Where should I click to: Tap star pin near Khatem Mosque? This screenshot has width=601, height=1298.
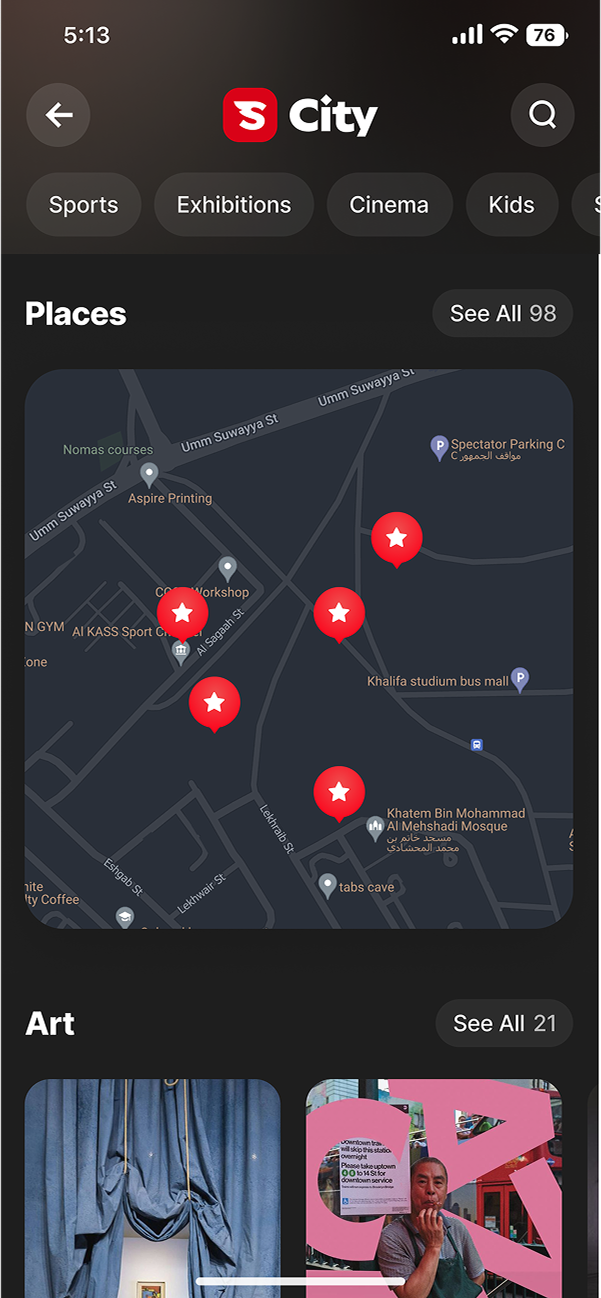(339, 792)
